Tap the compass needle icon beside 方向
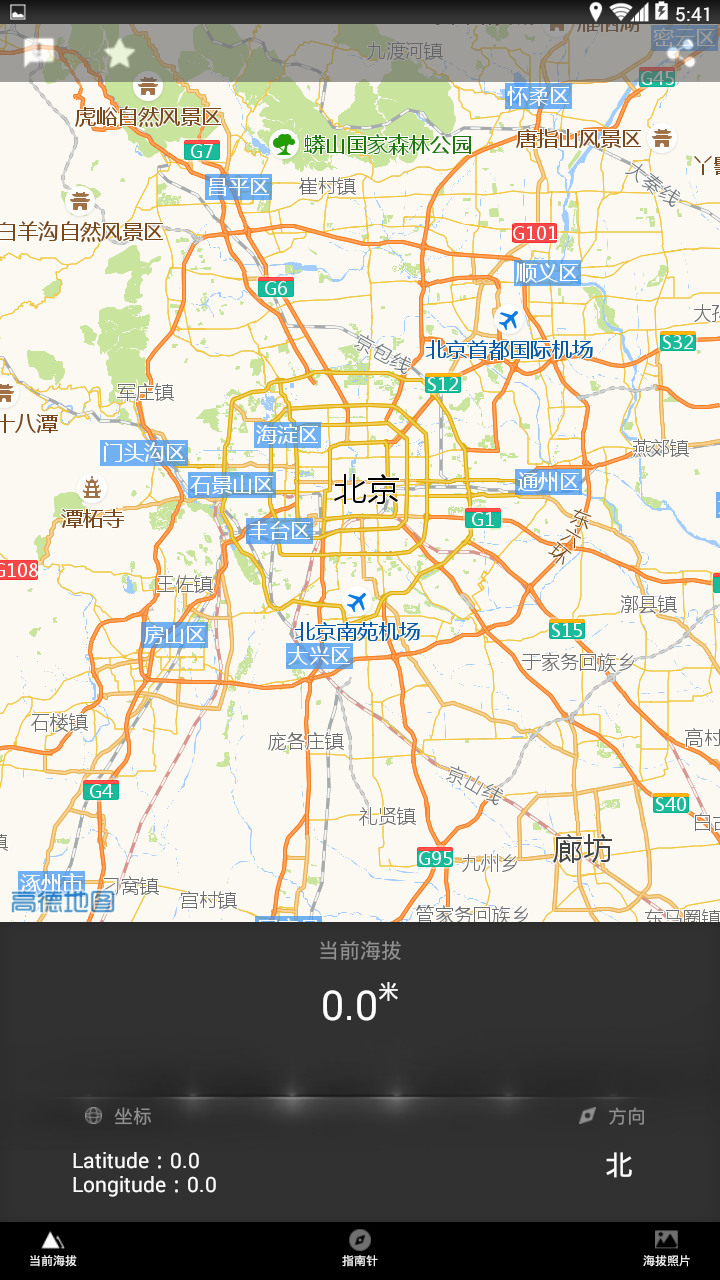This screenshot has width=720, height=1280. [x=586, y=1116]
